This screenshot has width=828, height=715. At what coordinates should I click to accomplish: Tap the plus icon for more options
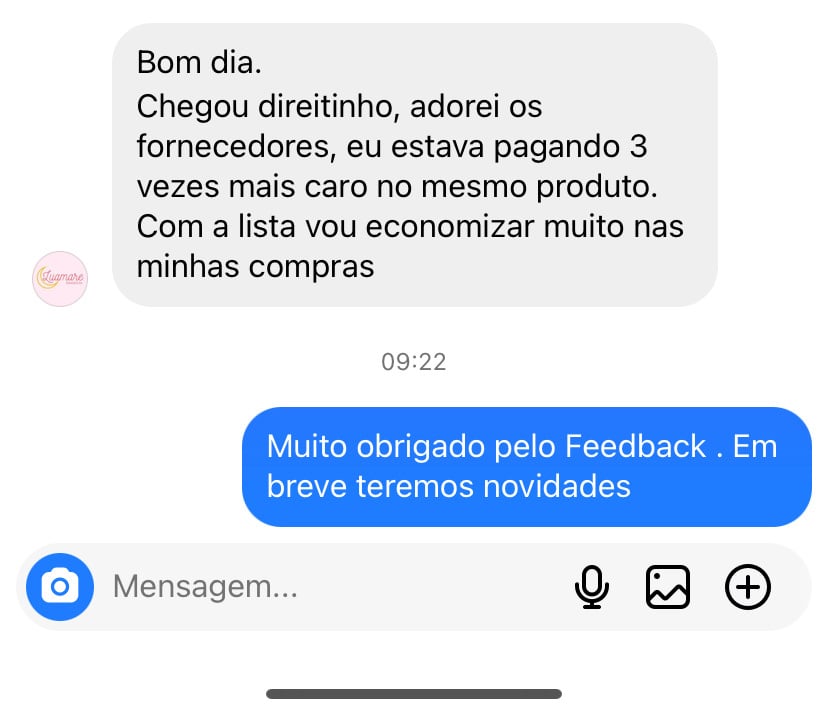747,587
